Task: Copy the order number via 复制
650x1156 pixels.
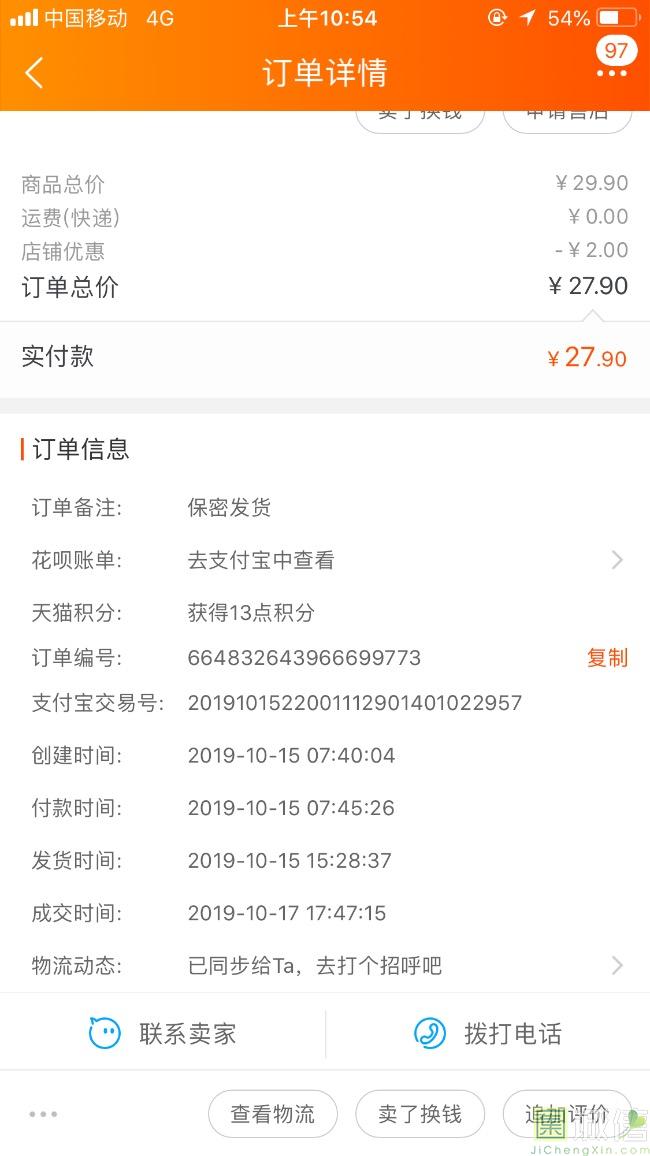Action: point(607,657)
